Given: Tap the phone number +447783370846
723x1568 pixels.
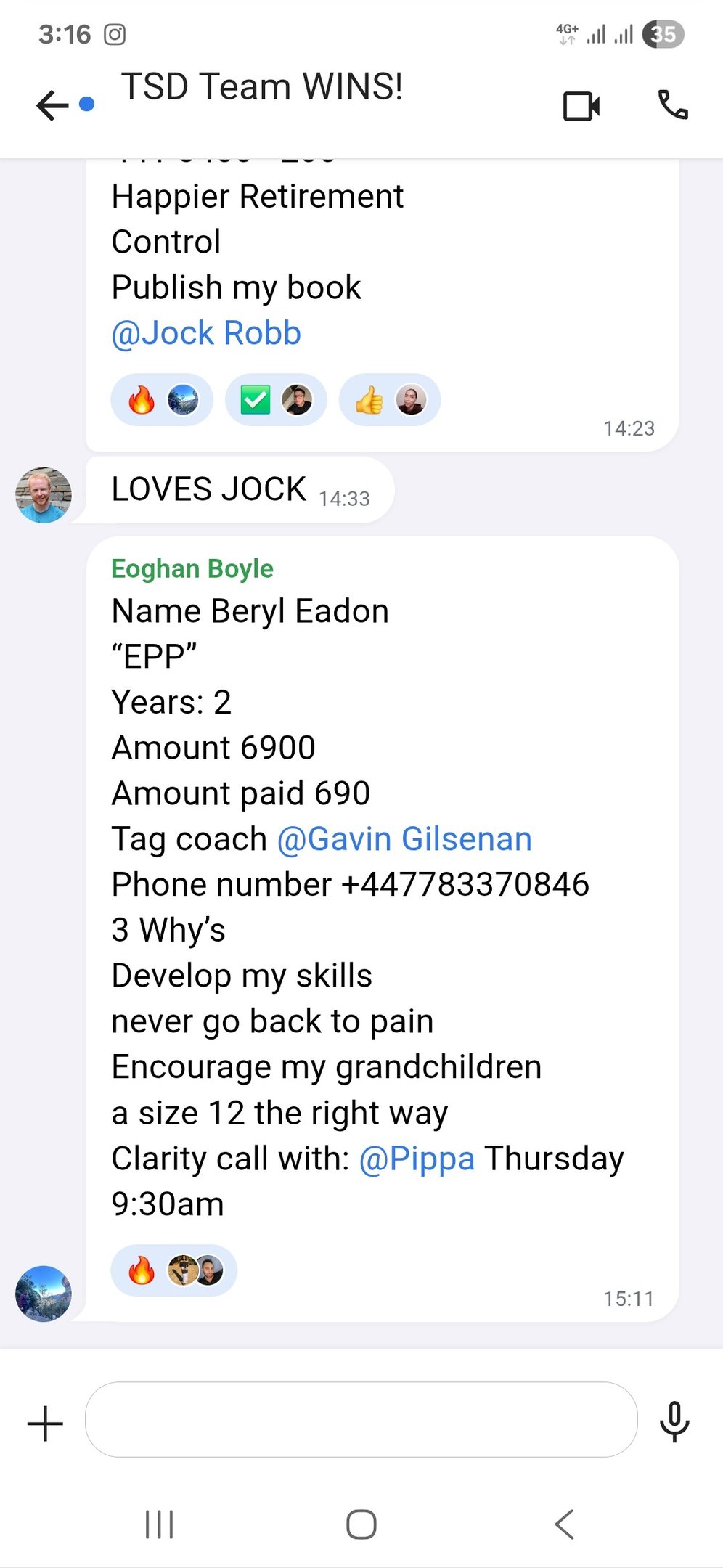Looking at the screenshot, I should (465, 885).
